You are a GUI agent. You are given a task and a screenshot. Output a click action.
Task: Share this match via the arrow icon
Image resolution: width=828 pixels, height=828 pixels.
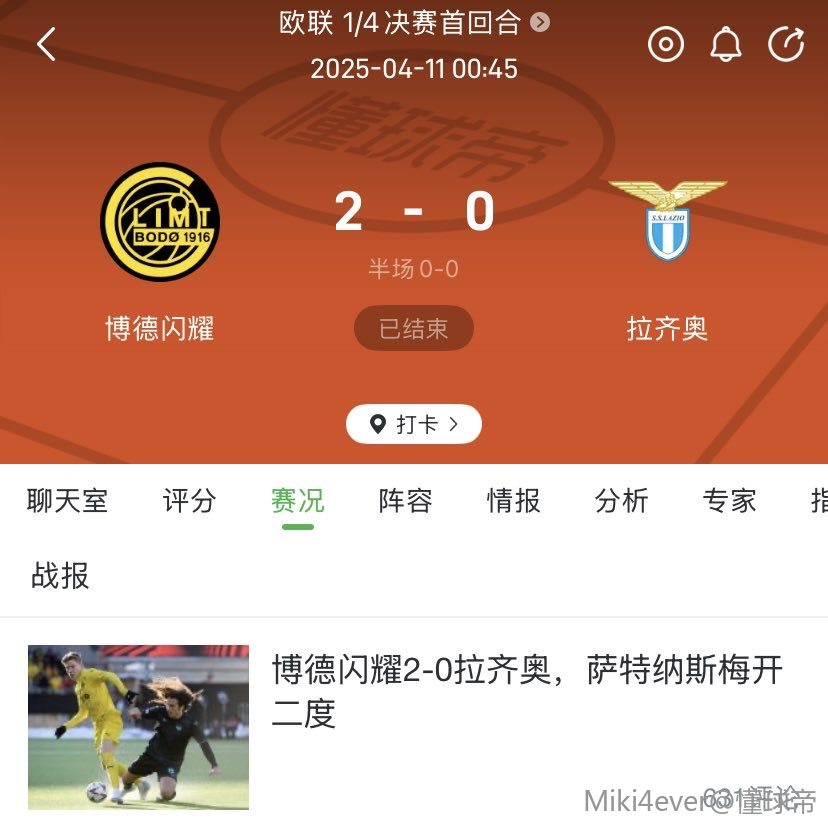click(x=786, y=44)
